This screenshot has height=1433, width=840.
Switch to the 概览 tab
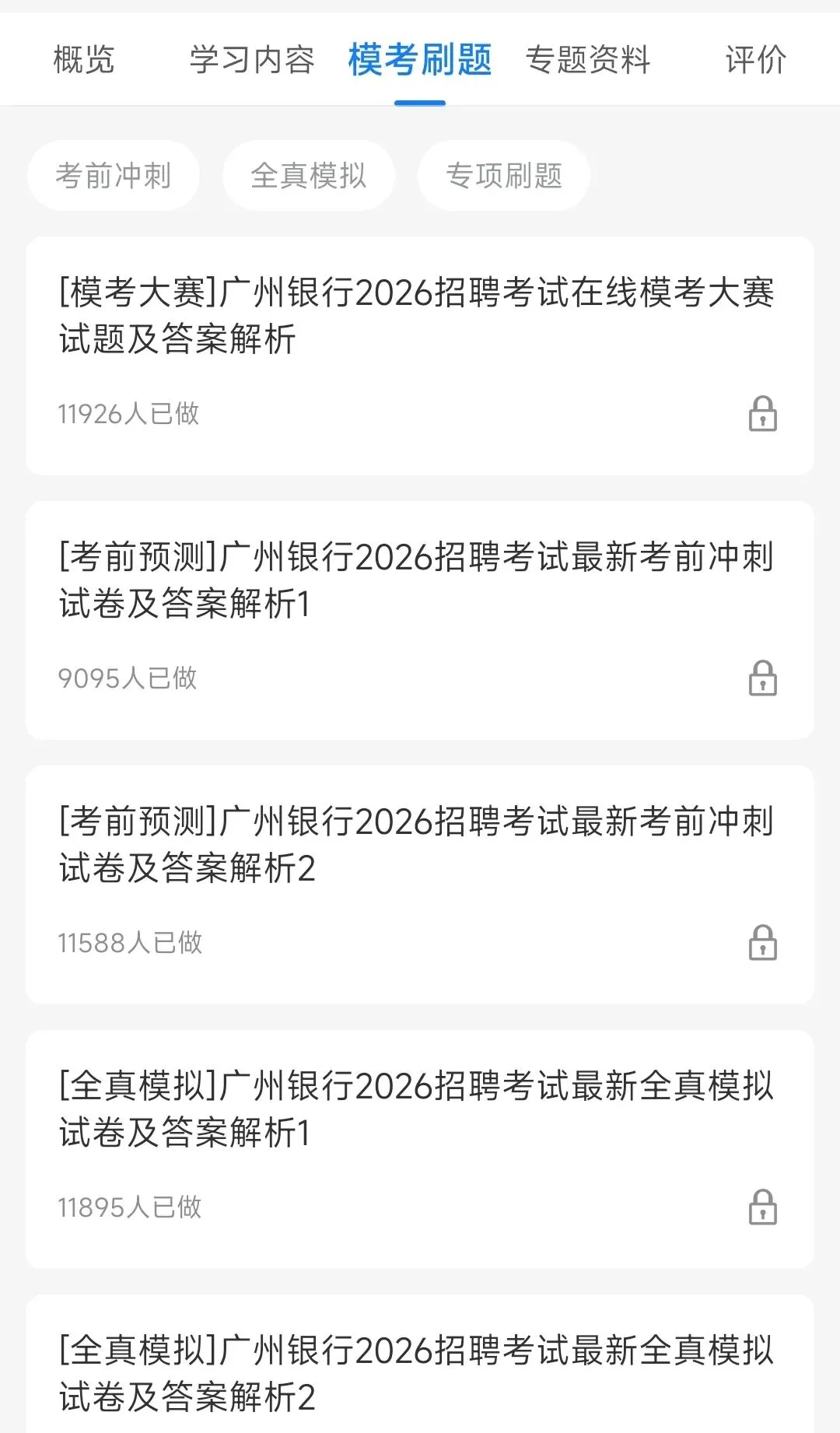point(84,60)
